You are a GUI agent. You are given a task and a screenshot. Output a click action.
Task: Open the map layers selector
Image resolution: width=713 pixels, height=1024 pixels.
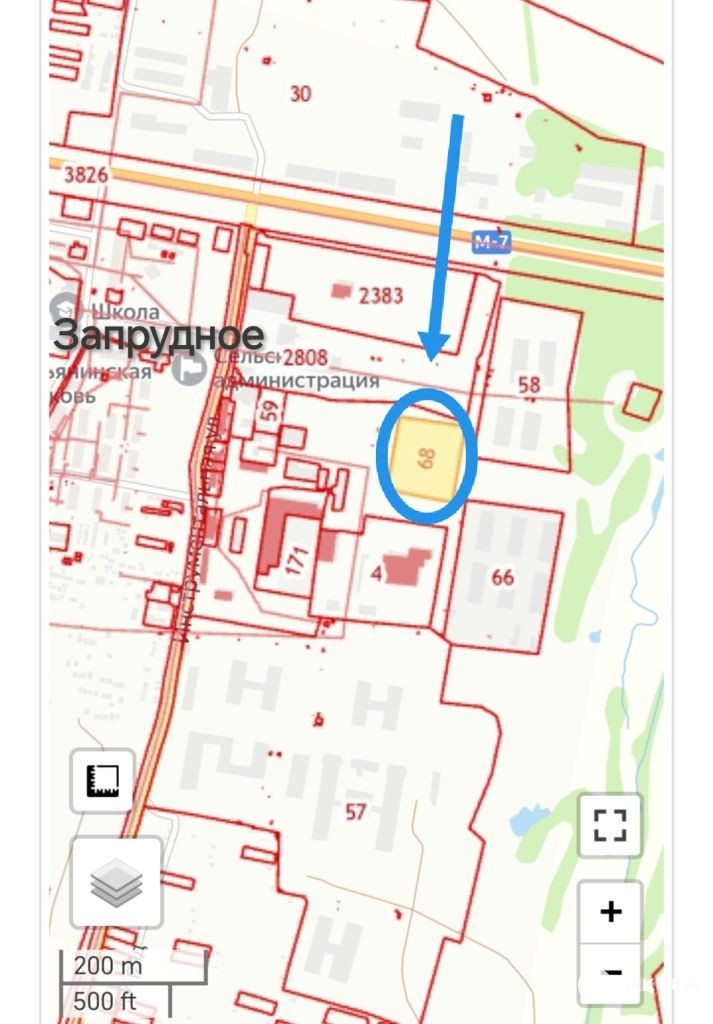coord(117,883)
